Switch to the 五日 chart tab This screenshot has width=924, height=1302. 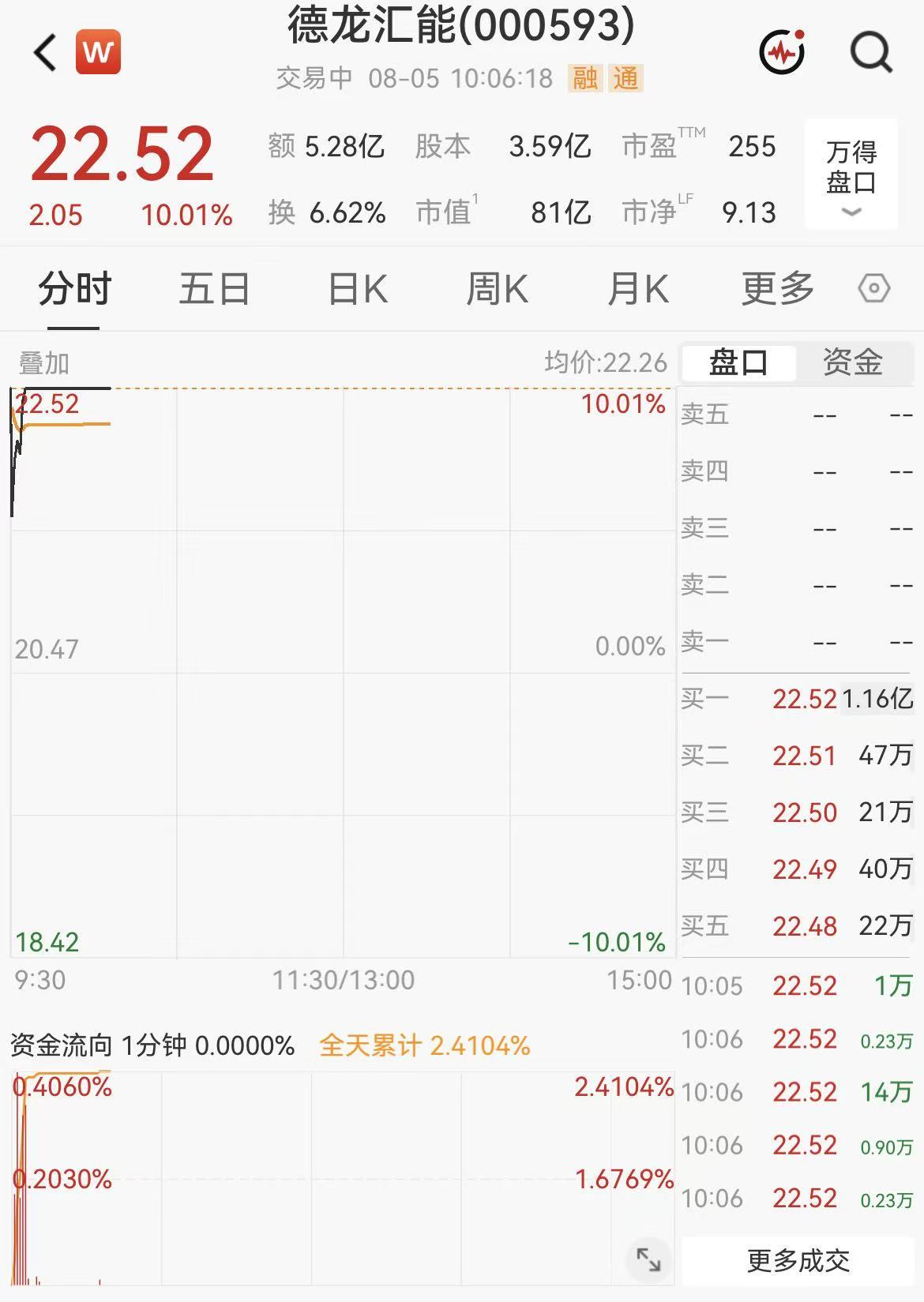coord(214,289)
